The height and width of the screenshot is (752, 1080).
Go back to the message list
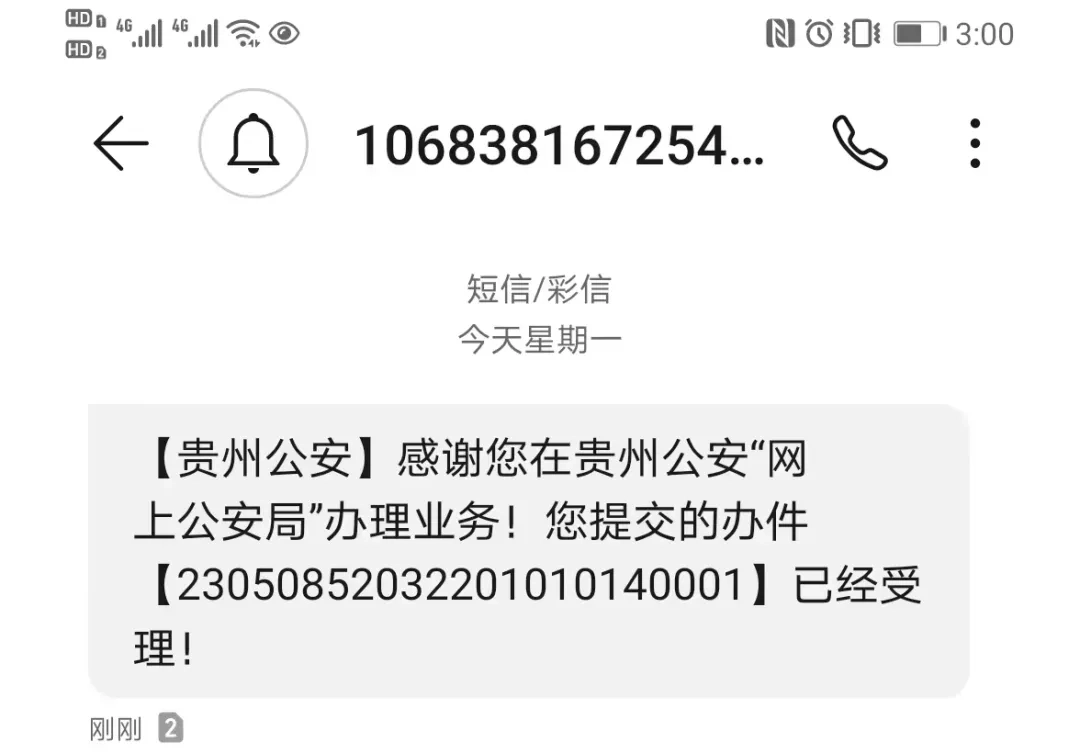[121, 144]
